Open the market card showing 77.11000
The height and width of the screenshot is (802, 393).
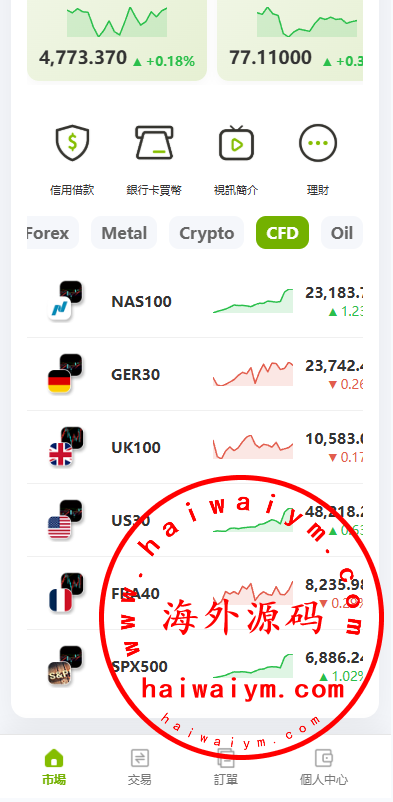tap(290, 40)
